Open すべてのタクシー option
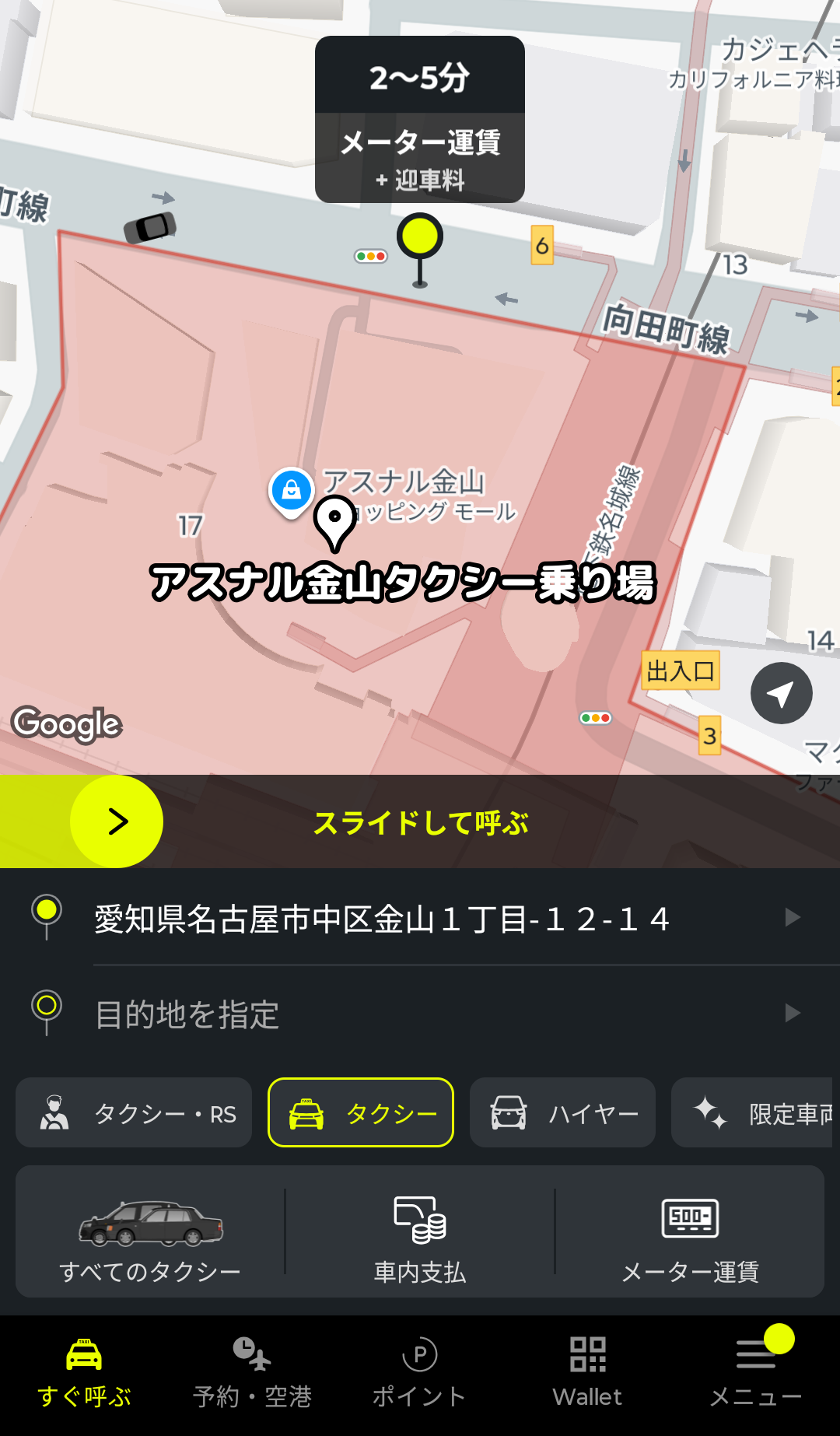This screenshot has width=840, height=1436. [150, 1232]
